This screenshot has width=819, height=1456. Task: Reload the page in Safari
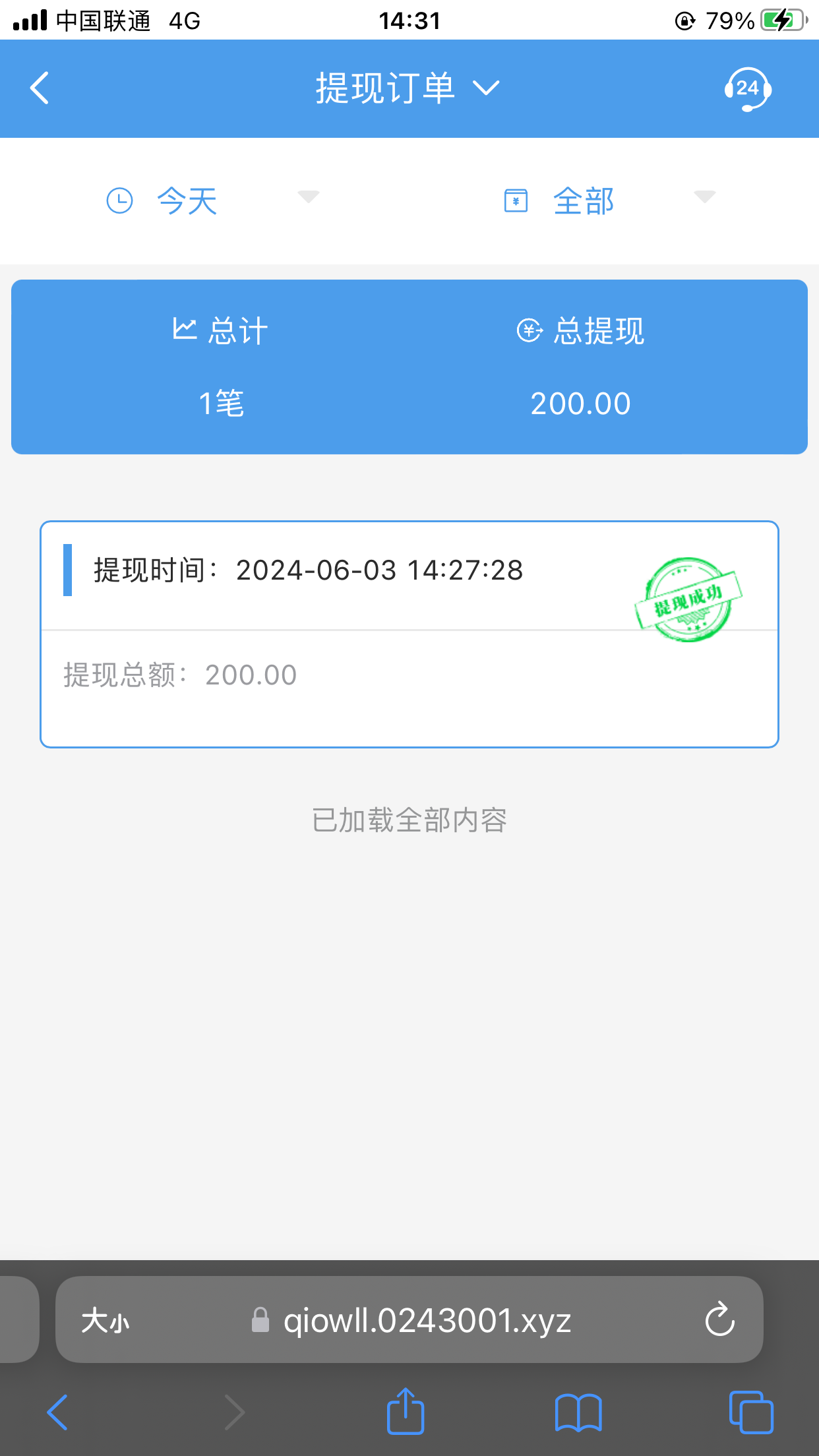point(719,1319)
